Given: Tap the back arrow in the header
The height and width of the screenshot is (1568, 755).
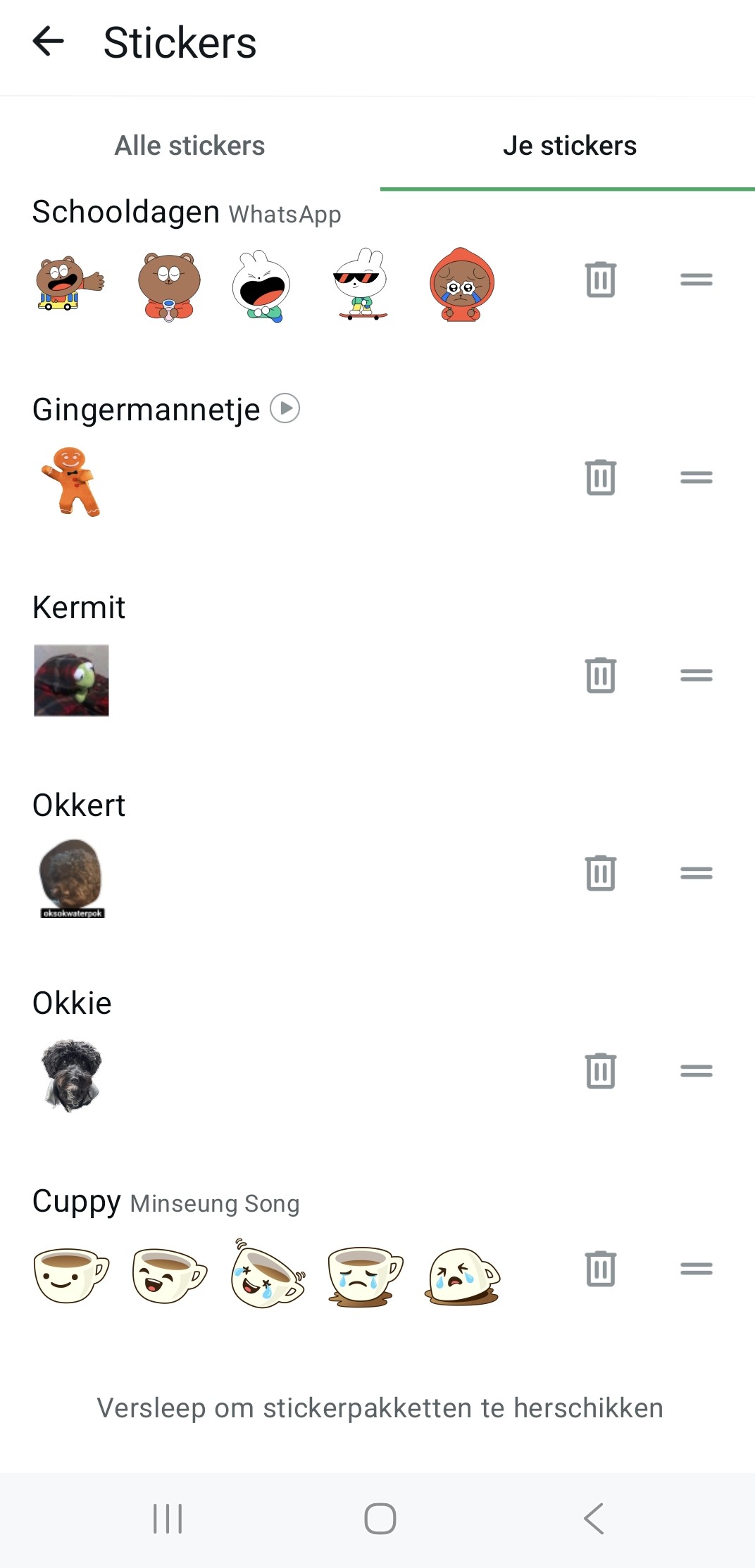Looking at the screenshot, I should tap(48, 42).
